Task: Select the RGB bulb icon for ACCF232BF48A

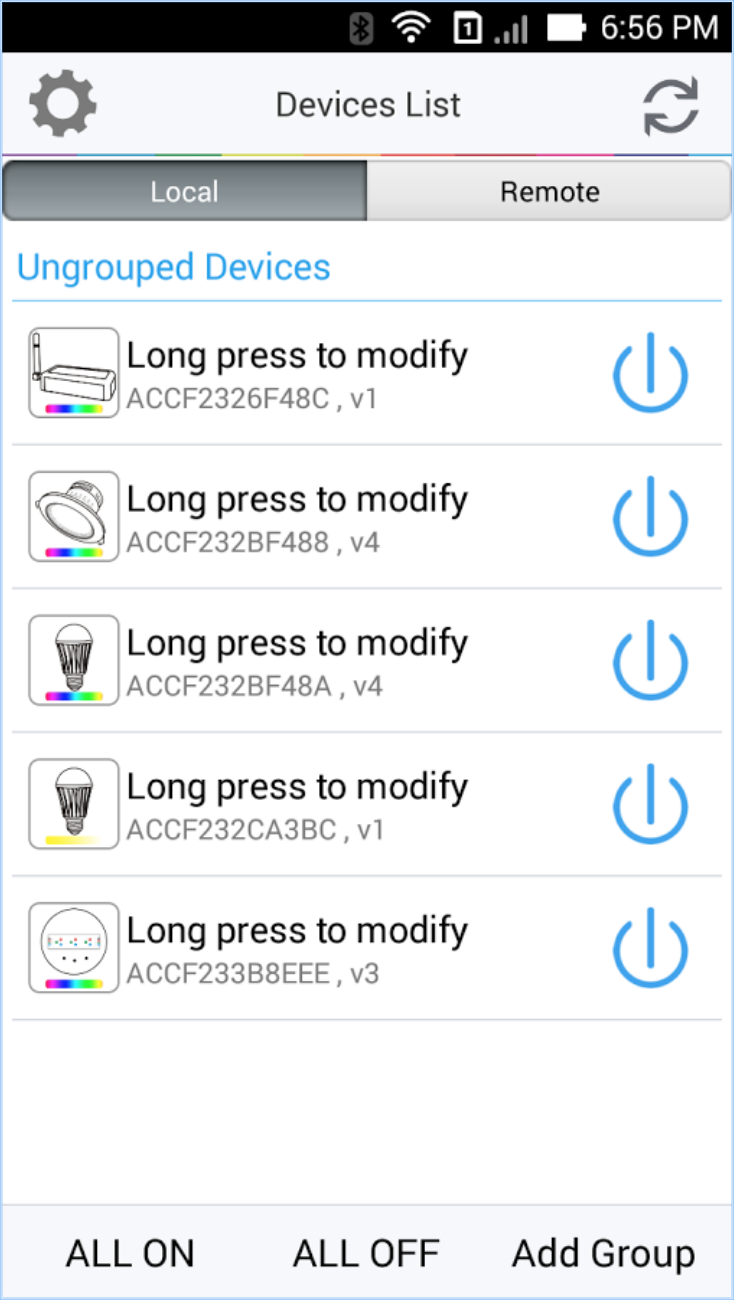Action: (73, 660)
